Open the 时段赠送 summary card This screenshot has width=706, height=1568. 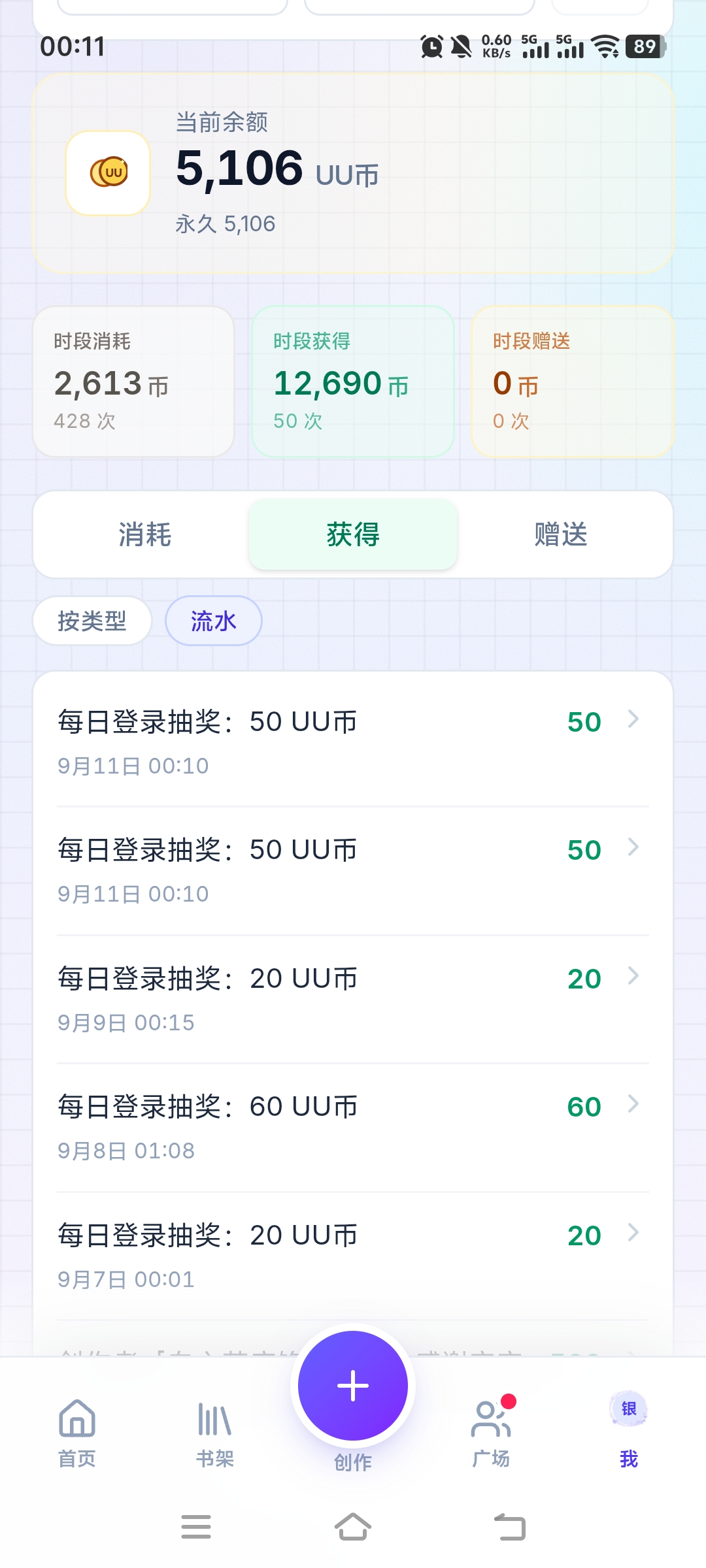573,382
